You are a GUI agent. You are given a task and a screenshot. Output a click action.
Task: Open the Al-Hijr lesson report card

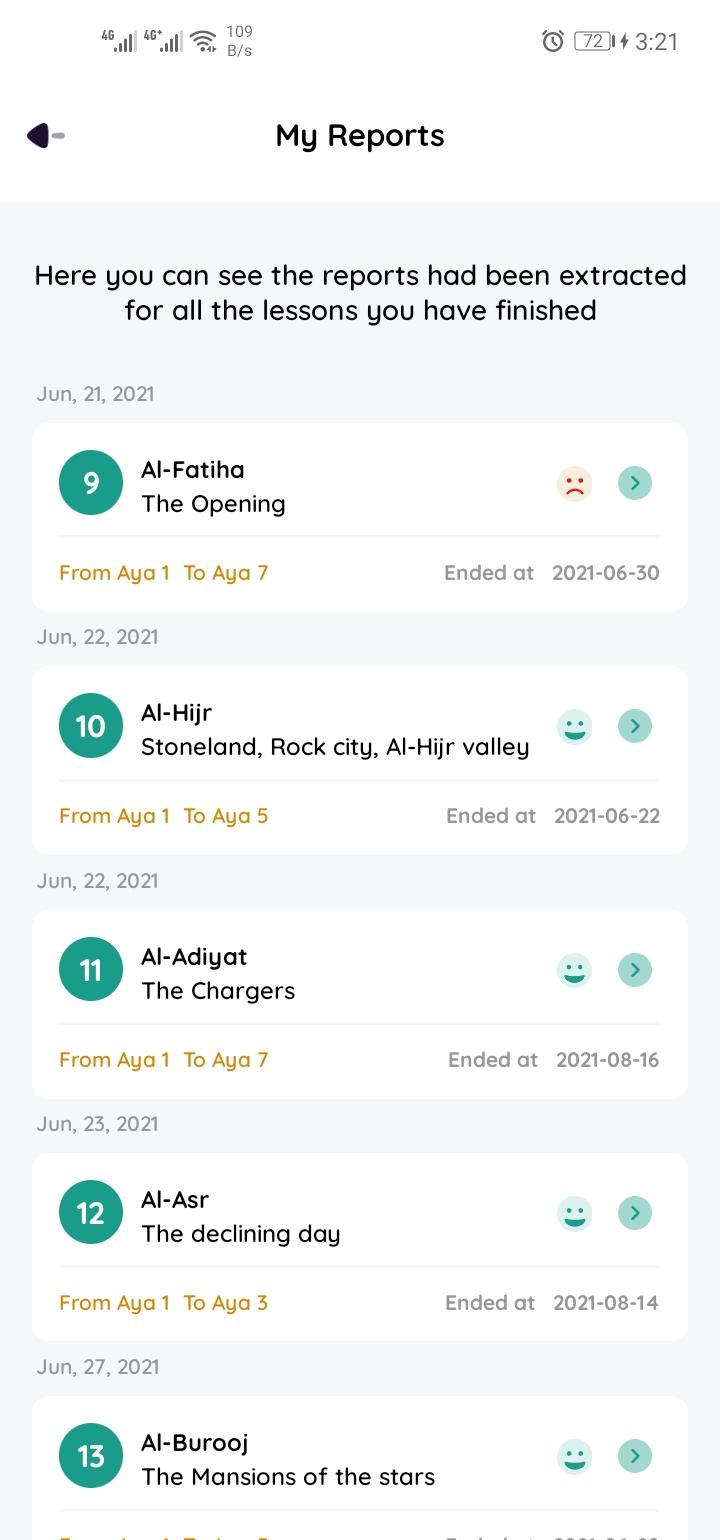click(x=360, y=760)
